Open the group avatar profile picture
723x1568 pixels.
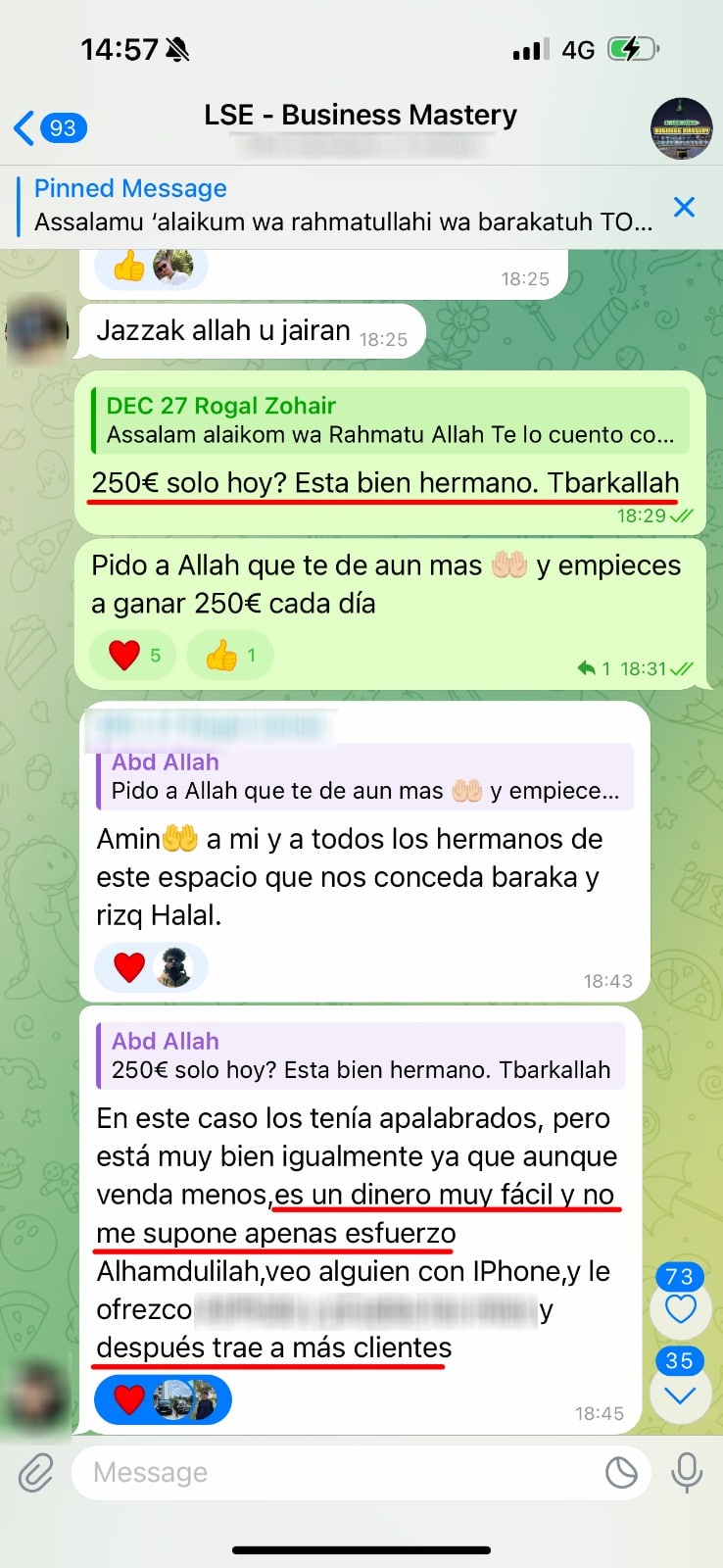681,128
